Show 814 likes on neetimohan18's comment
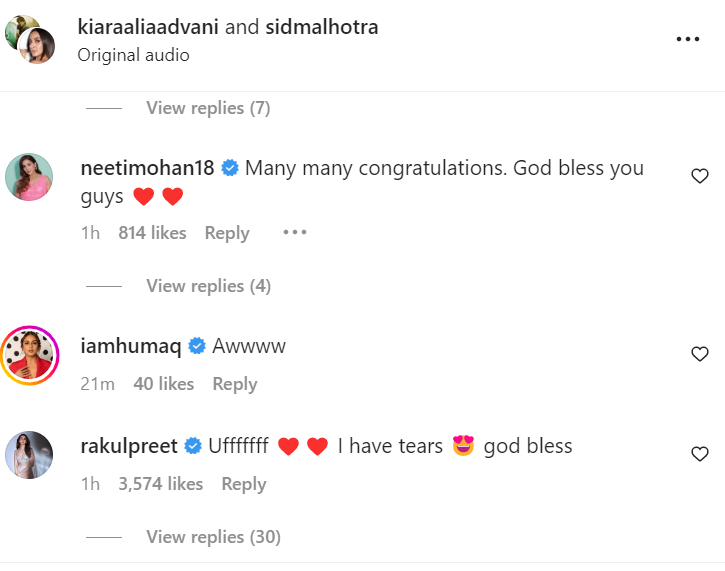The height and width of the screenshot is (571, 725). [152, 233]
